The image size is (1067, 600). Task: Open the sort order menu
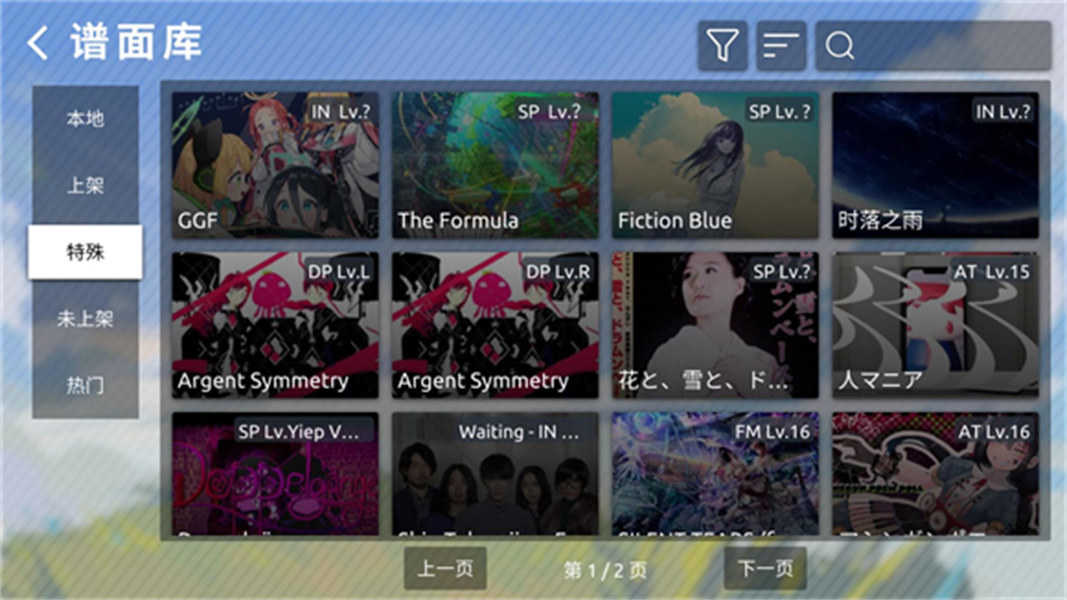pyautogui.click(x=781, y=45)
